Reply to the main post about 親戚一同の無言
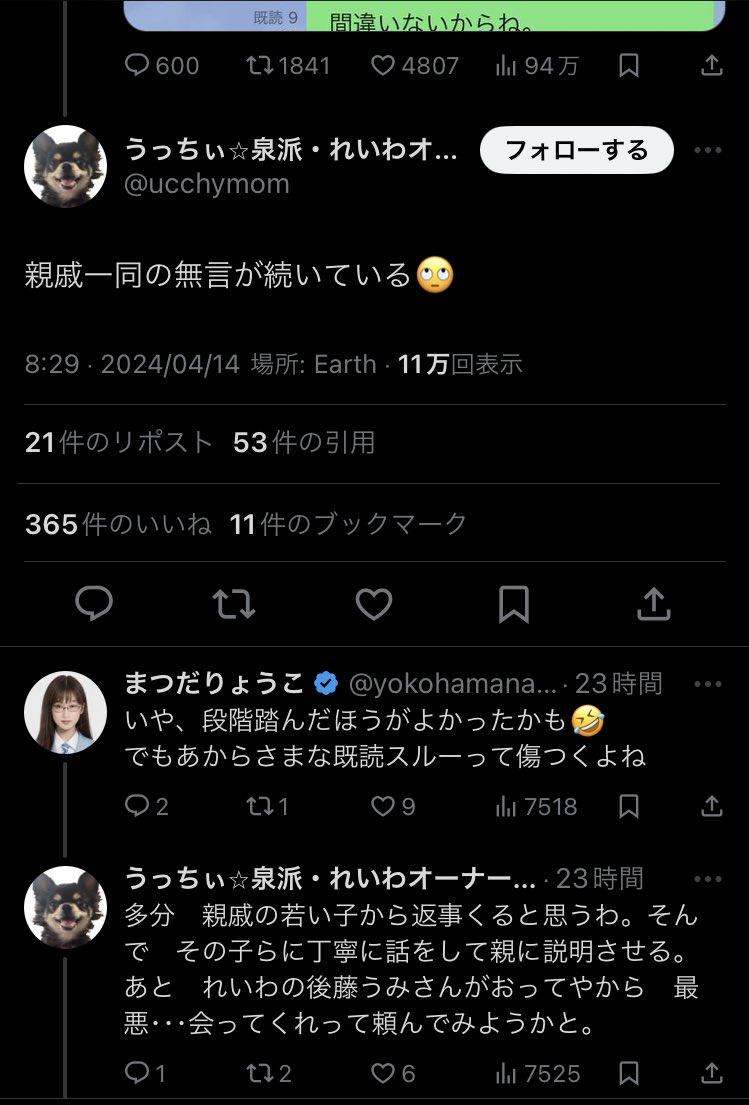This screenshot has height=1105, width=749. coord(94,604)
